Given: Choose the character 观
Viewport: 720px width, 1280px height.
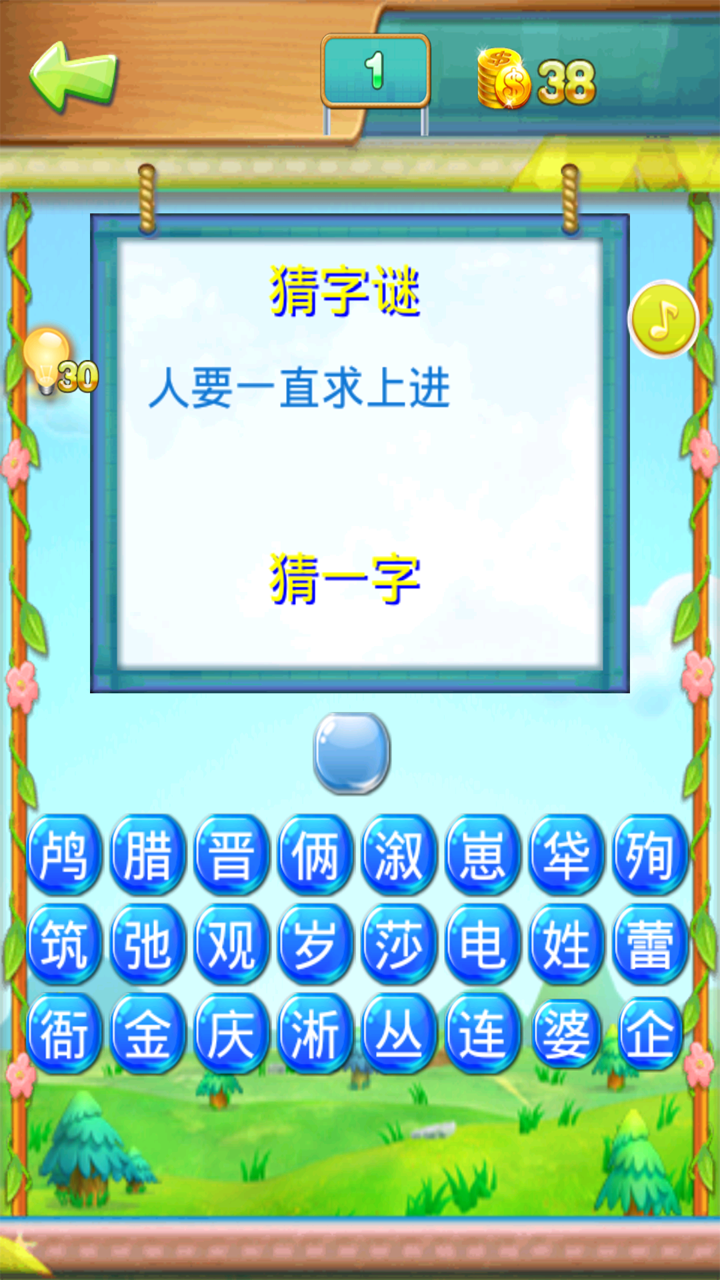Looking at the screenshot, I should 232,944.
